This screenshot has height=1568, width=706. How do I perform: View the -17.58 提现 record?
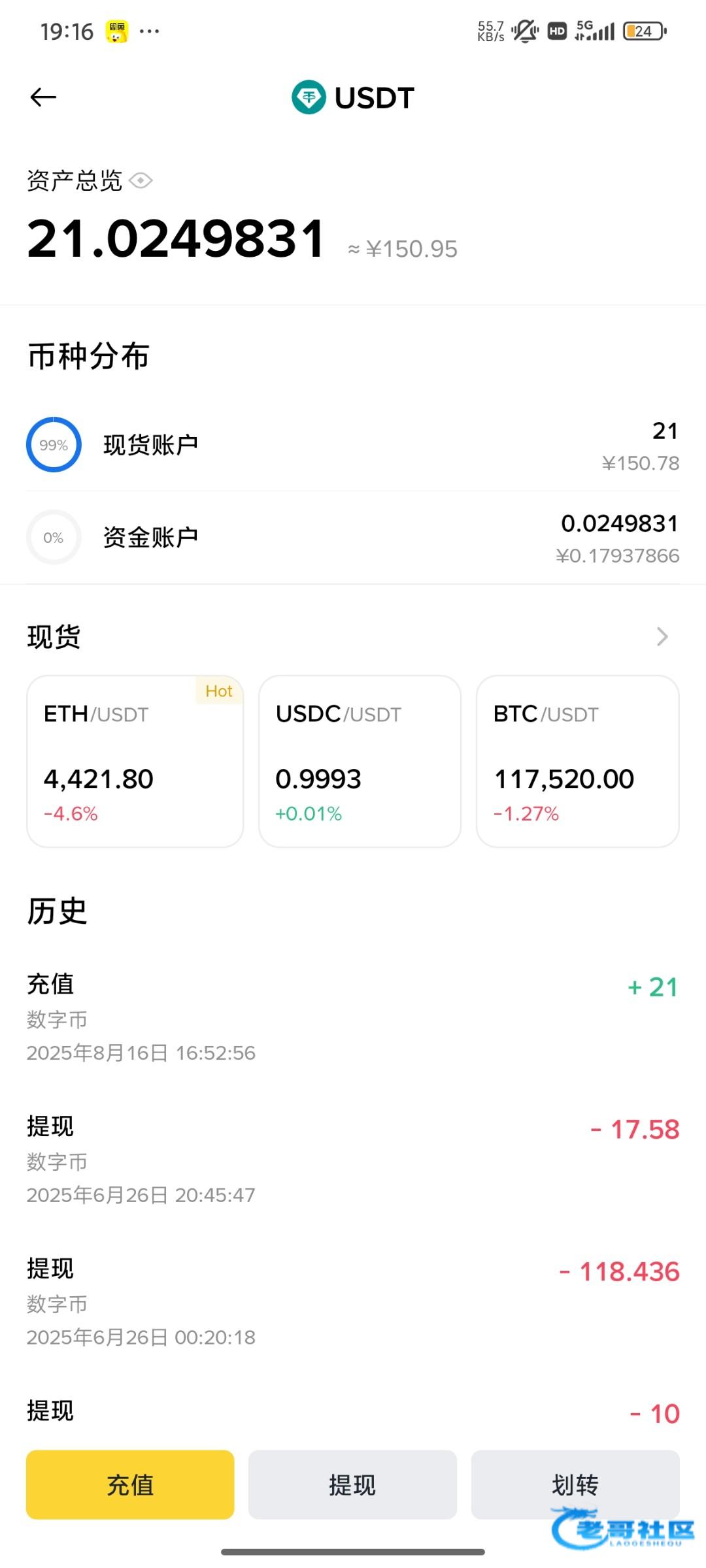coord(353,1160)
